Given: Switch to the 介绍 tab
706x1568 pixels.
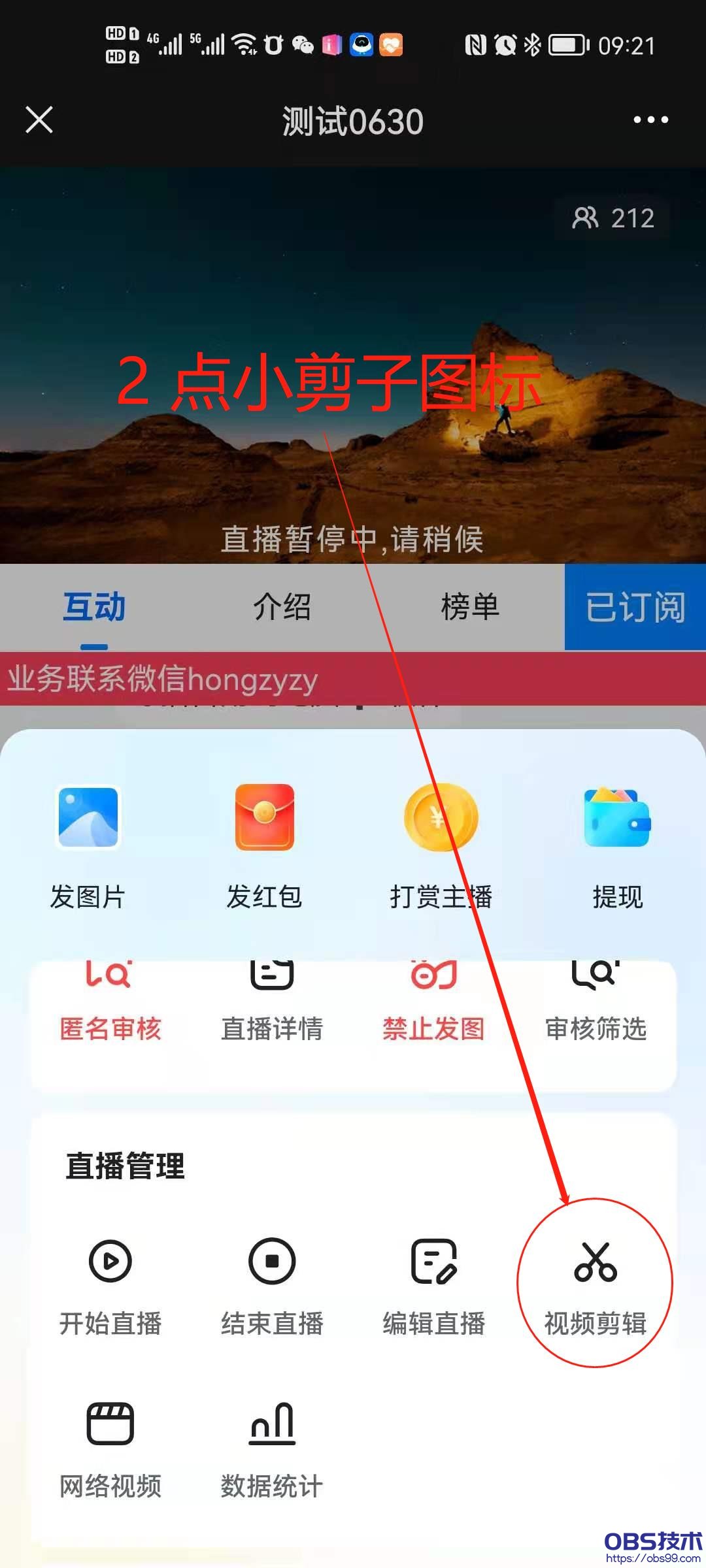Looking at the screenshot, I should [x=282, y=607].
